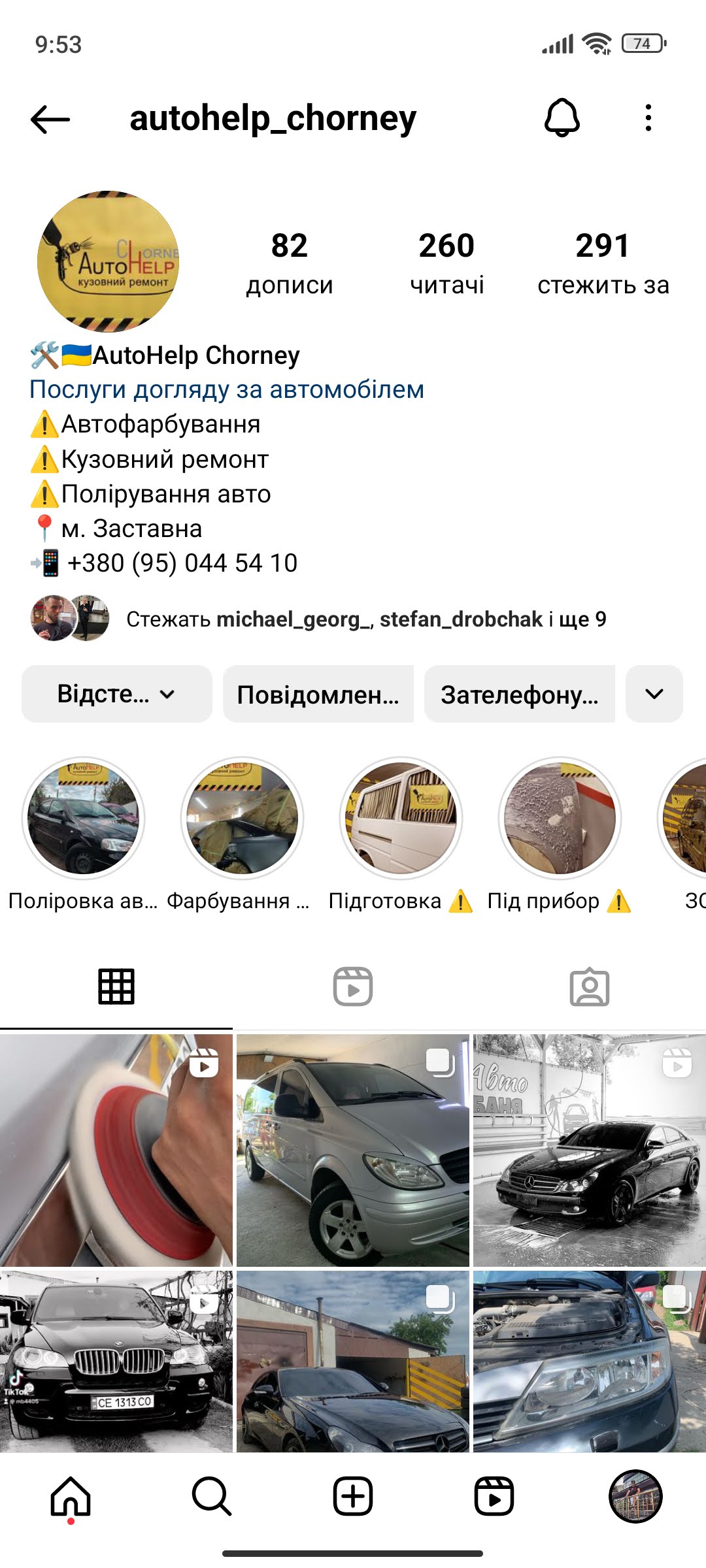Go back using the arrow icon
This screenshot has height=1568, width=706.
tap(50, 119)
